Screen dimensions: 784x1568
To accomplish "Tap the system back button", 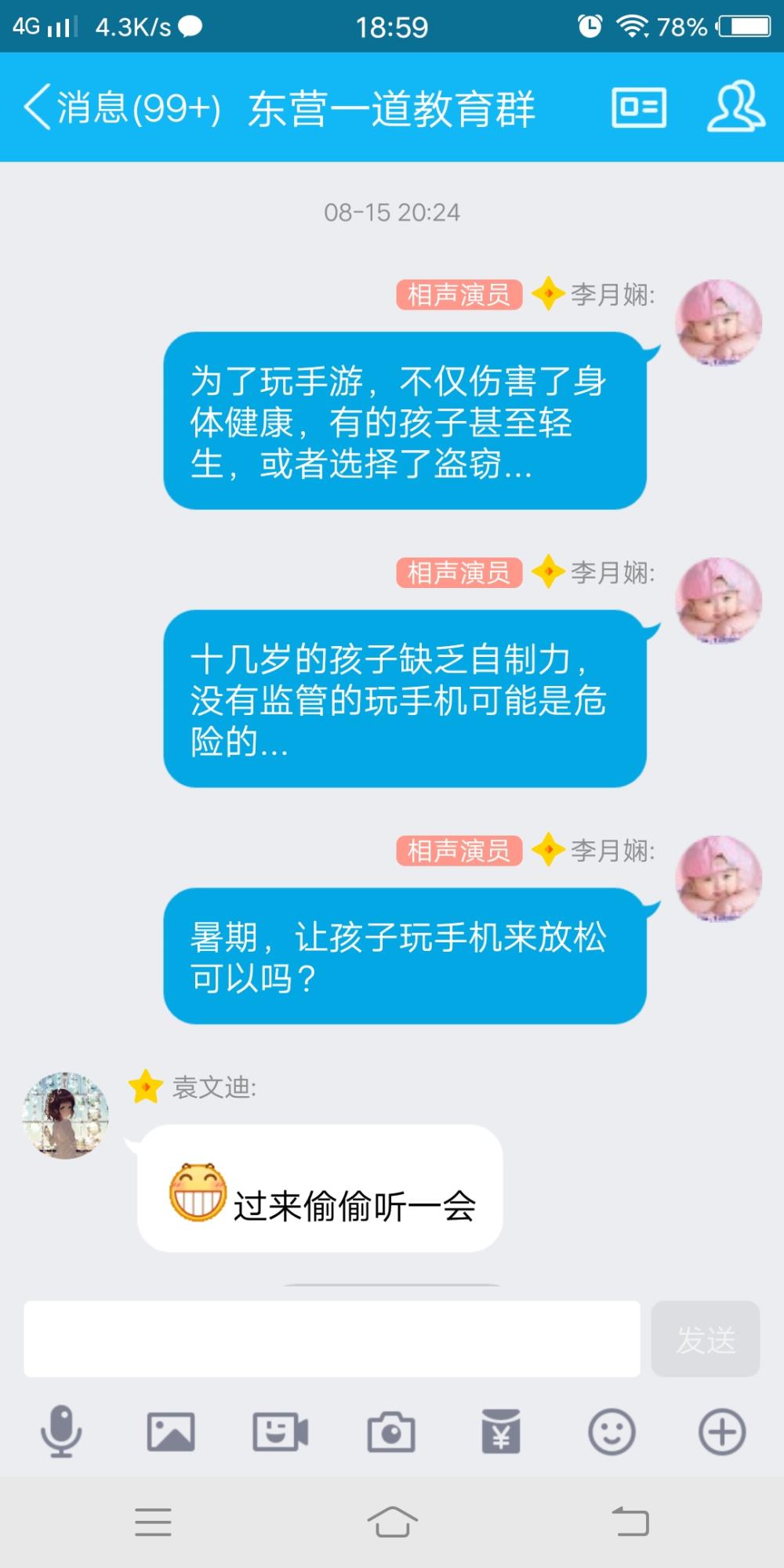I will point(630,1522).
